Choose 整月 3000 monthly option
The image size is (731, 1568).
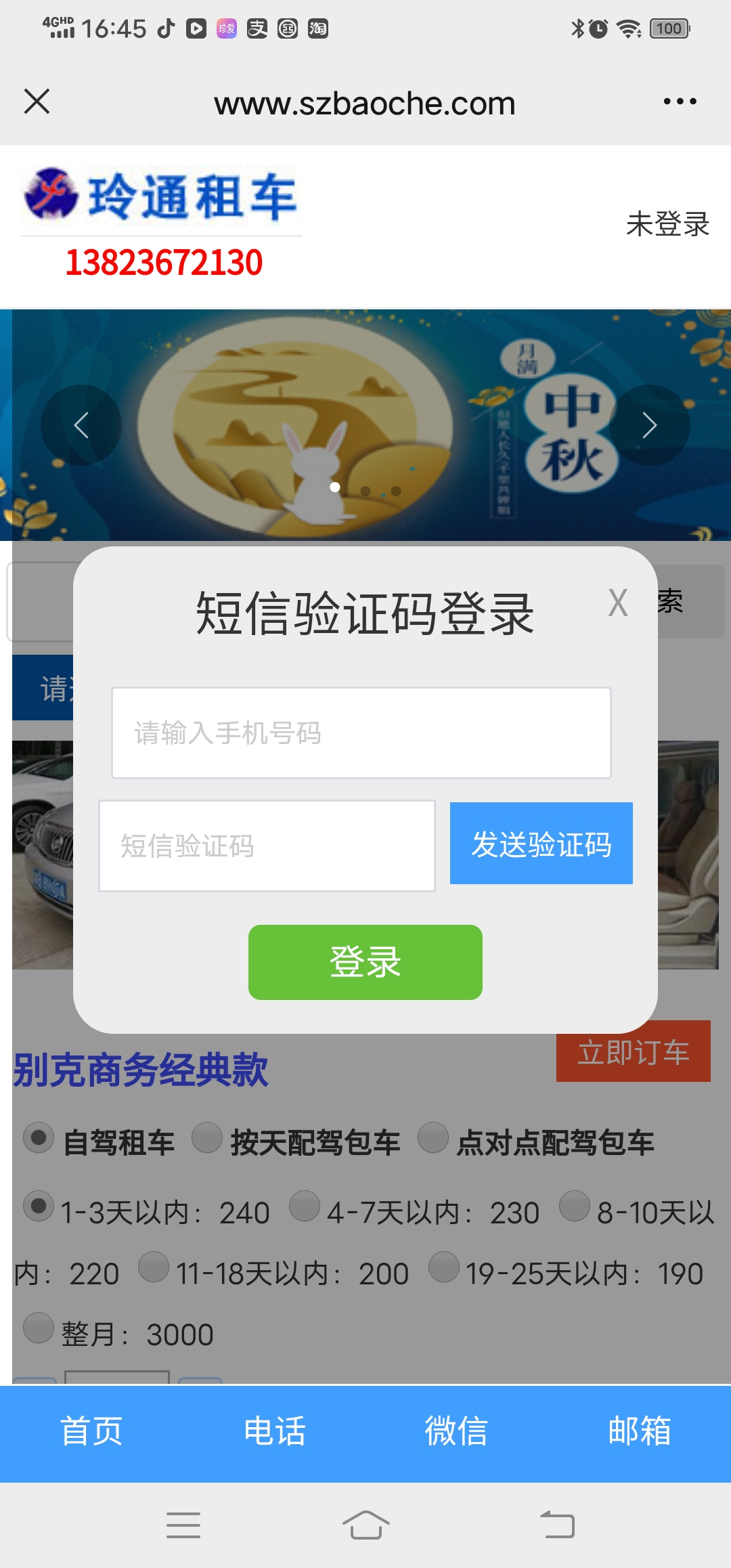coord(39,1328)
